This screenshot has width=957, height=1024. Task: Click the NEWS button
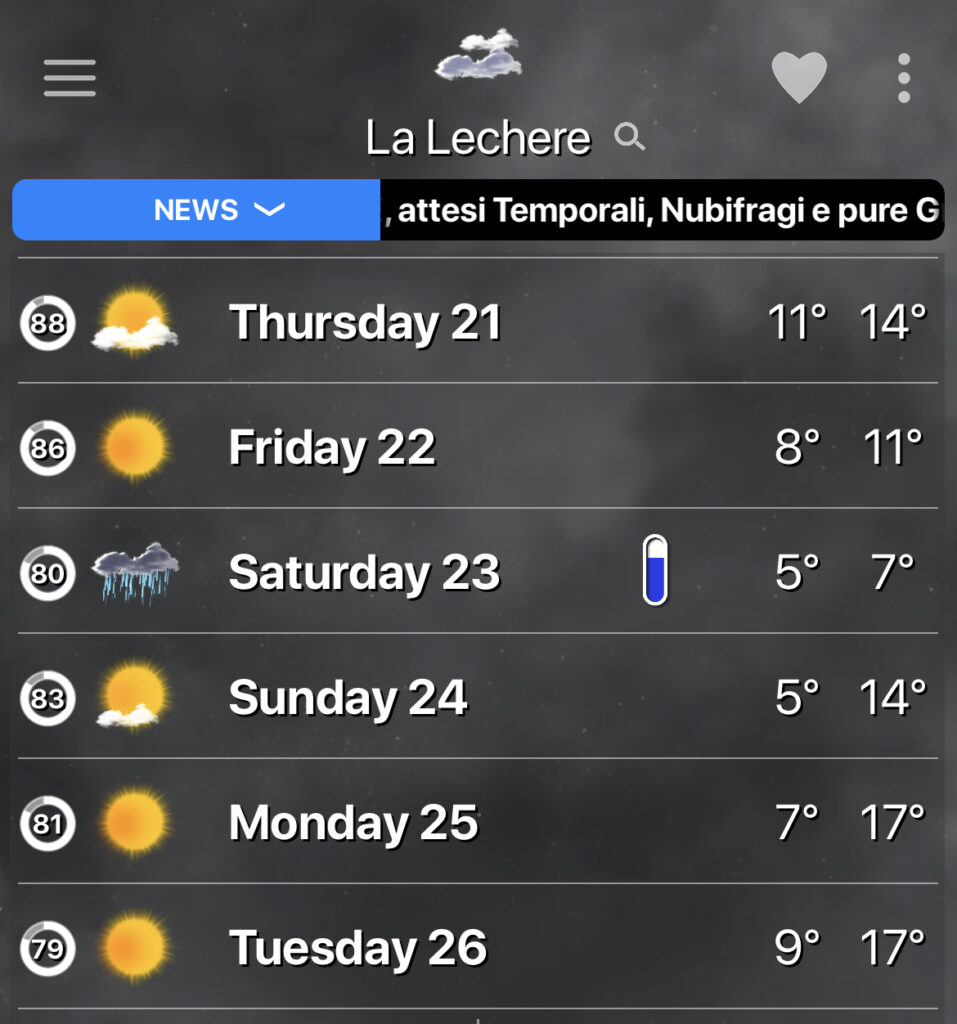[x=196, y=210]
